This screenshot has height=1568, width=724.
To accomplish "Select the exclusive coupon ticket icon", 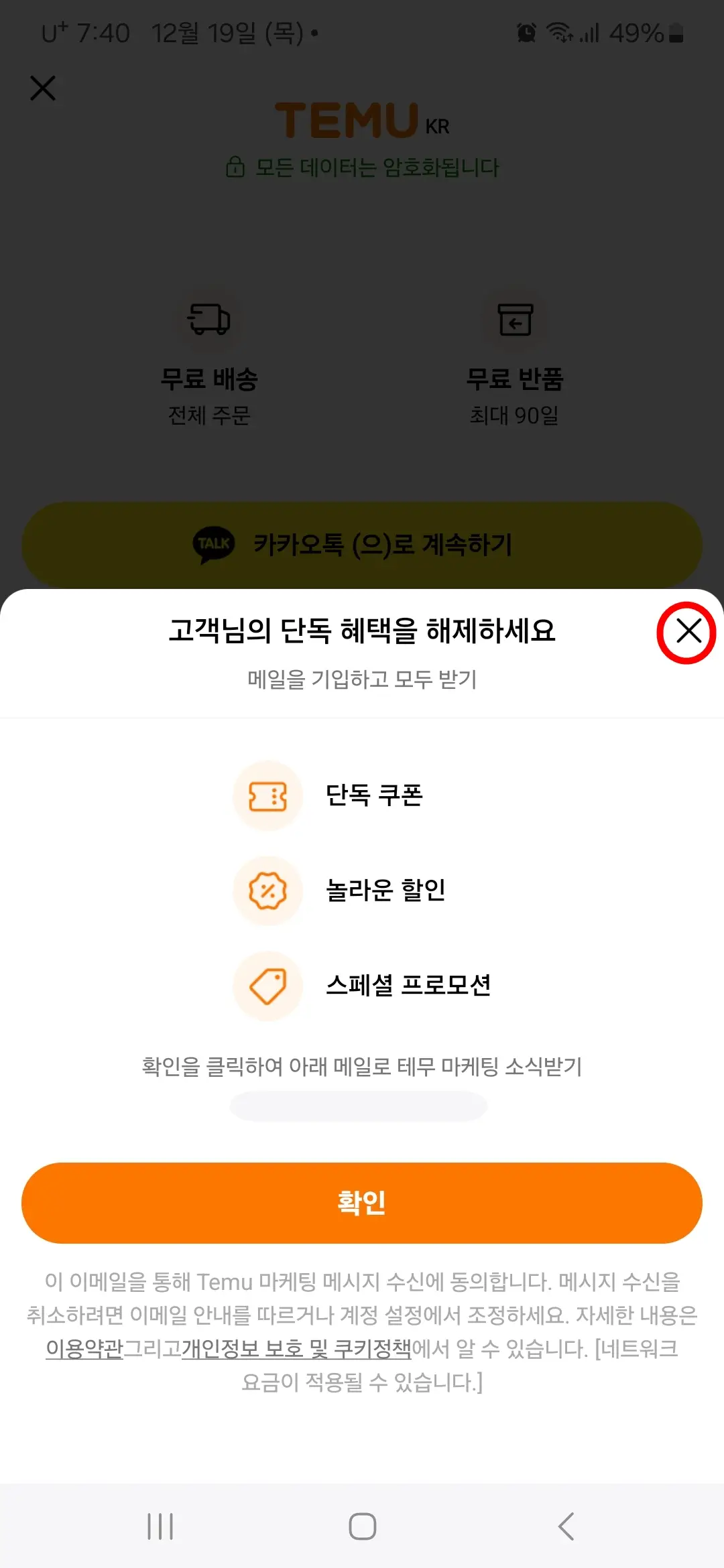I will 267,797.
